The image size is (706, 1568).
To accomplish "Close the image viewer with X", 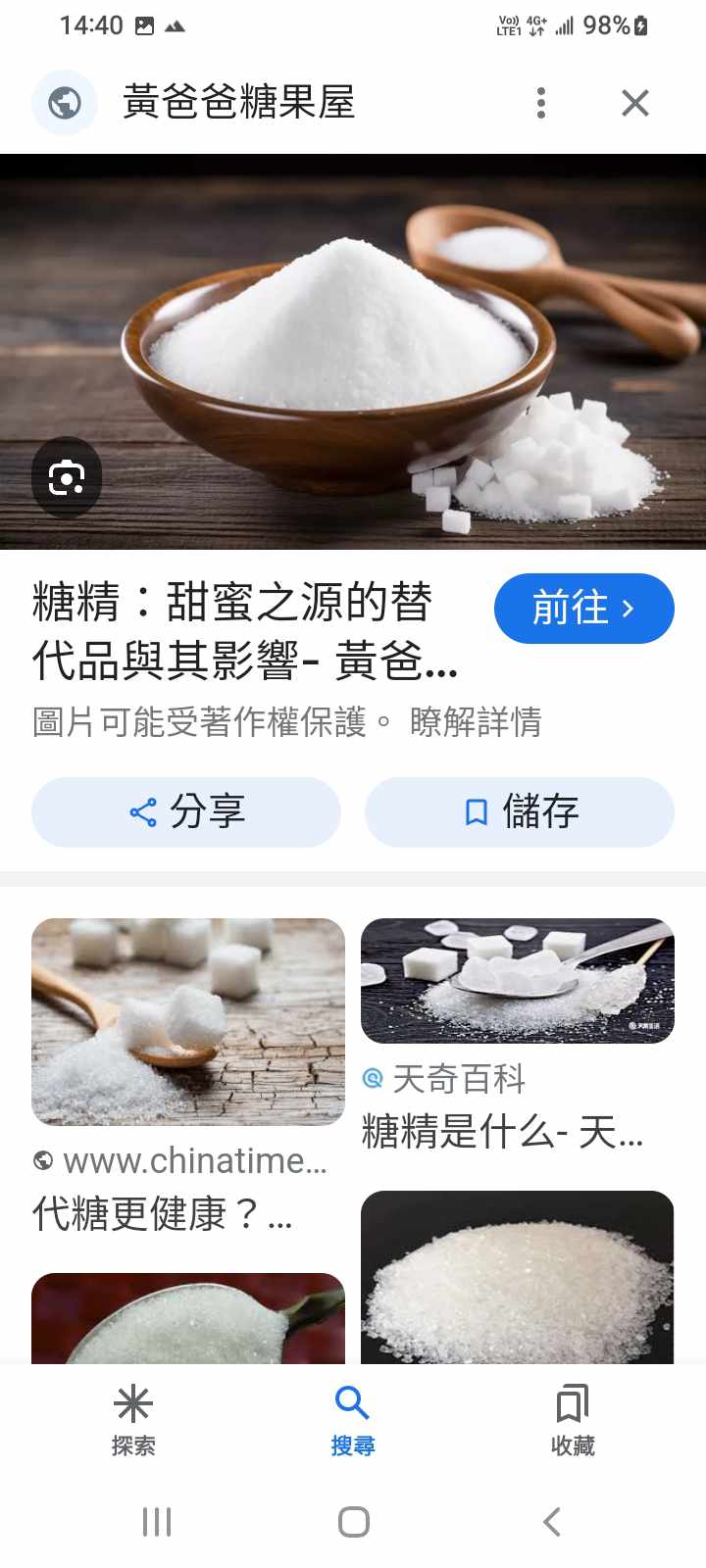I will tap(635, 103).
